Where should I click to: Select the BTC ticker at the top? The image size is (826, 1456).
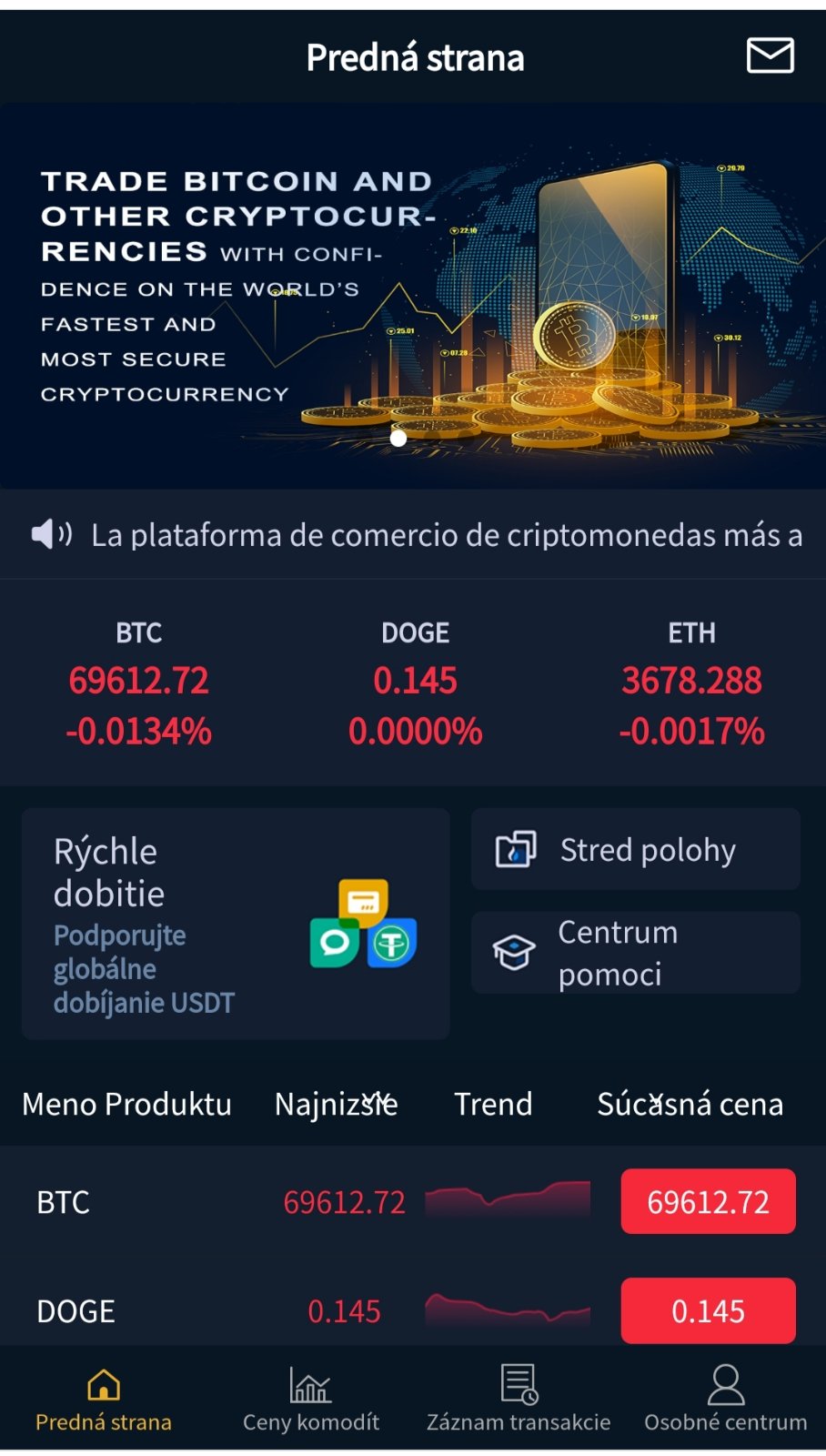(x=138, y=682)
